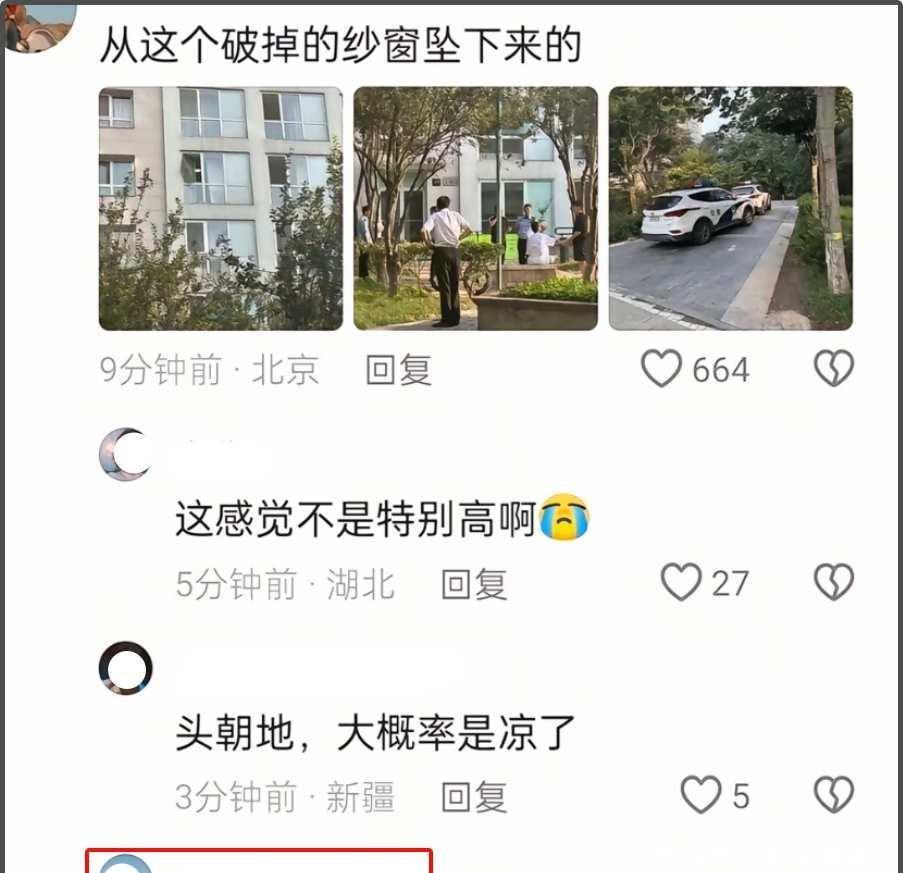The height and width of the screenshot is (873, 903).
Task: Reply to the Hubei comment
Action: click(474, 584)
